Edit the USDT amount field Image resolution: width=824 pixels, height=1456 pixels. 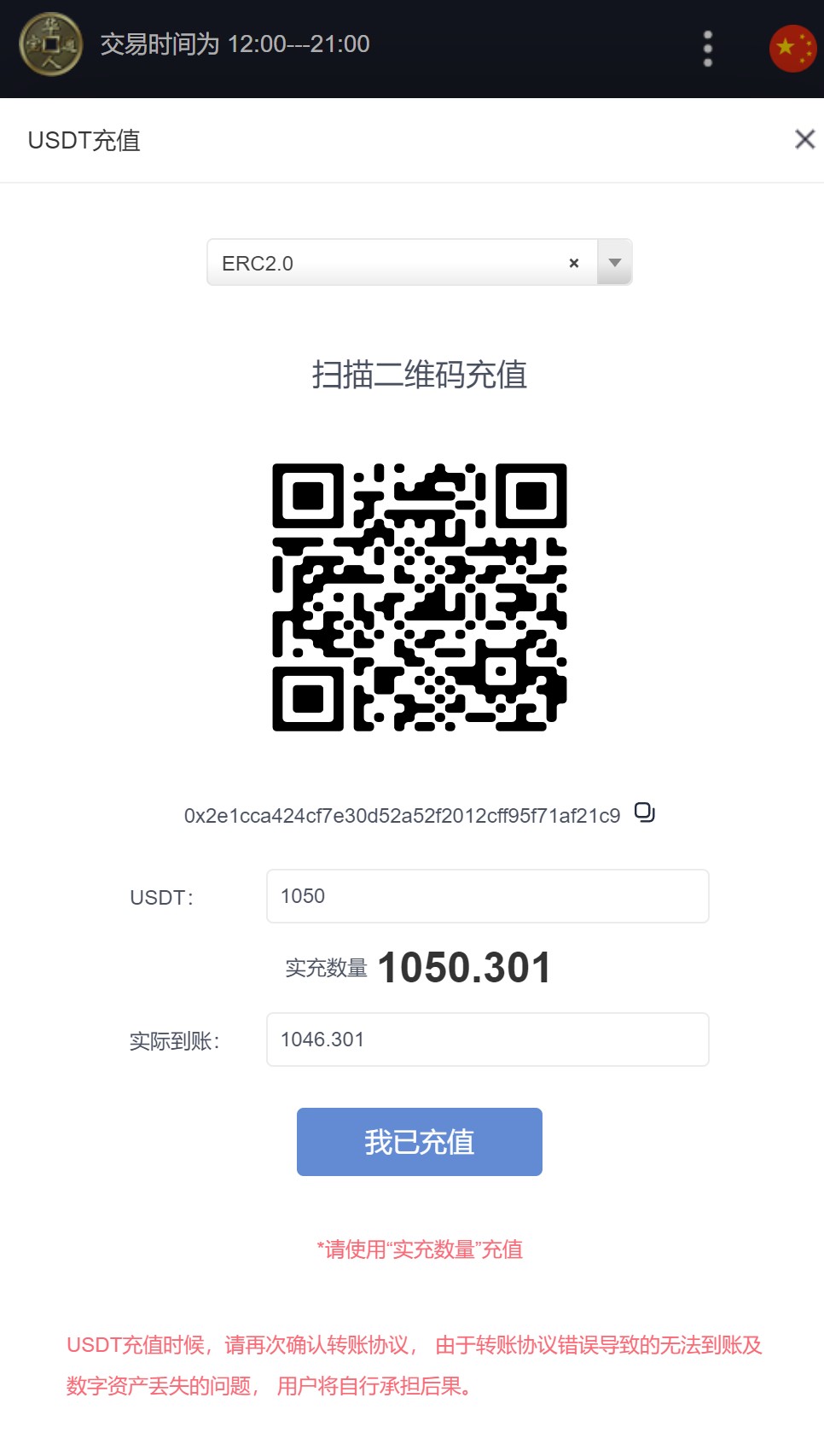(487, 896)
